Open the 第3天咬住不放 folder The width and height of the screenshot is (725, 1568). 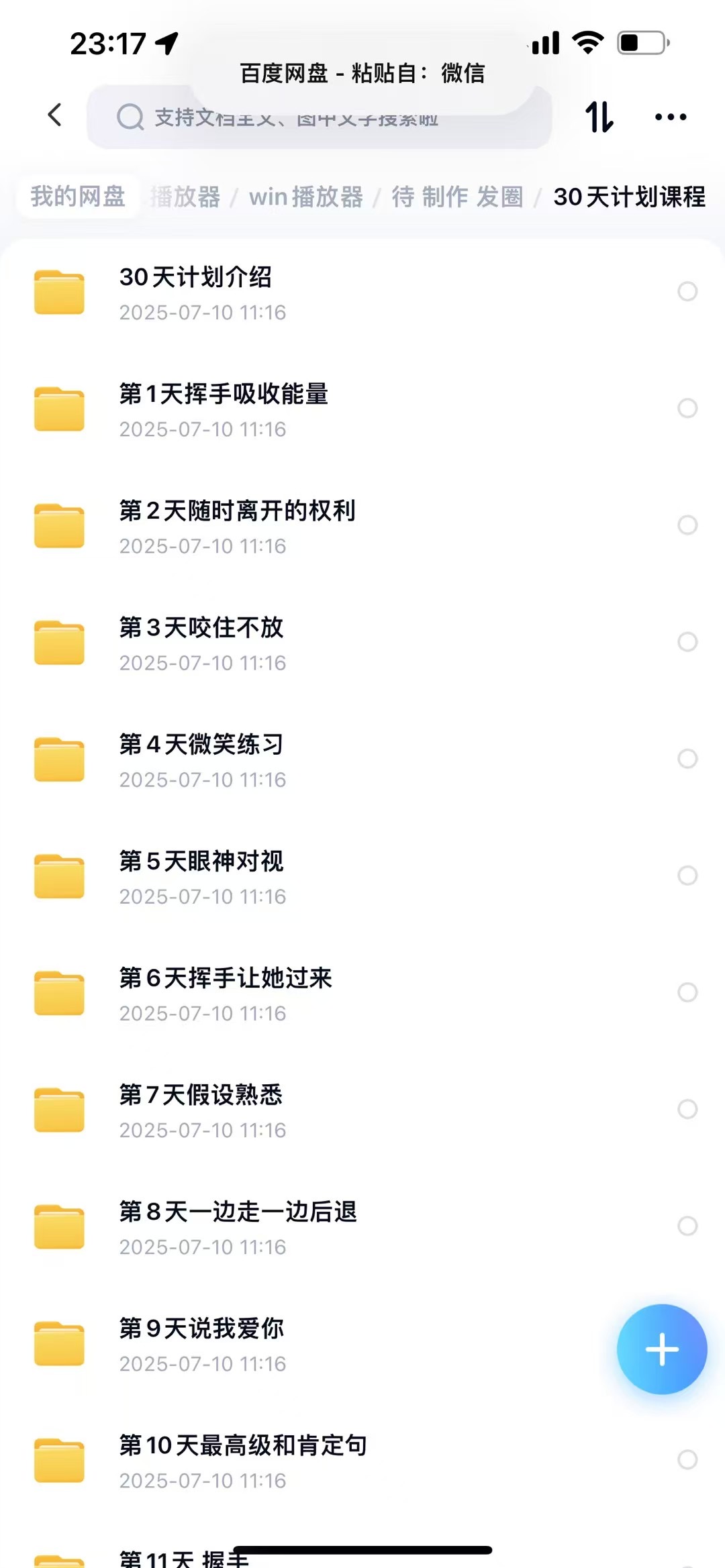pyautogui.click(x=201, y=642)
